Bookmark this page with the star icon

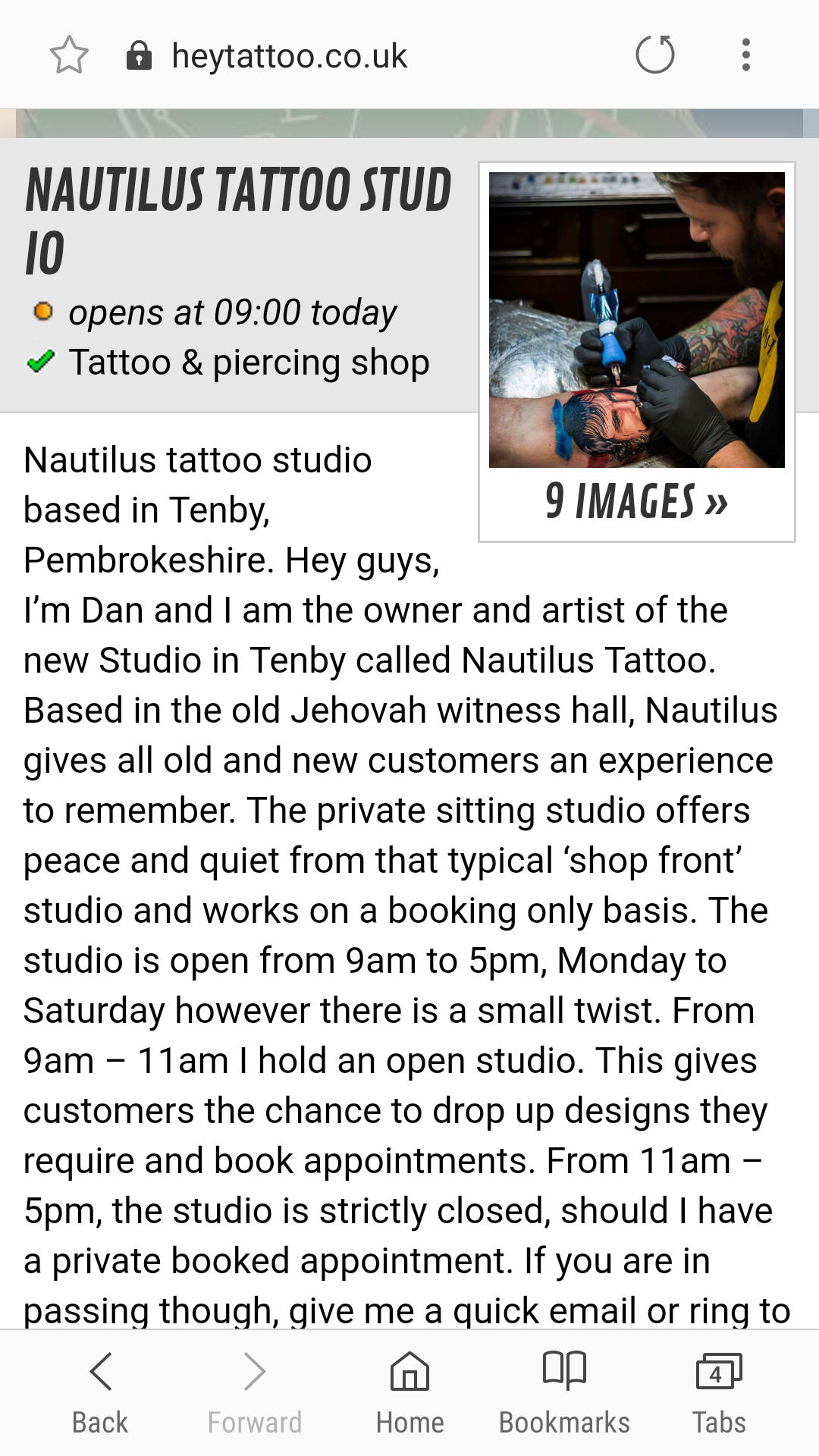[69, 55]
